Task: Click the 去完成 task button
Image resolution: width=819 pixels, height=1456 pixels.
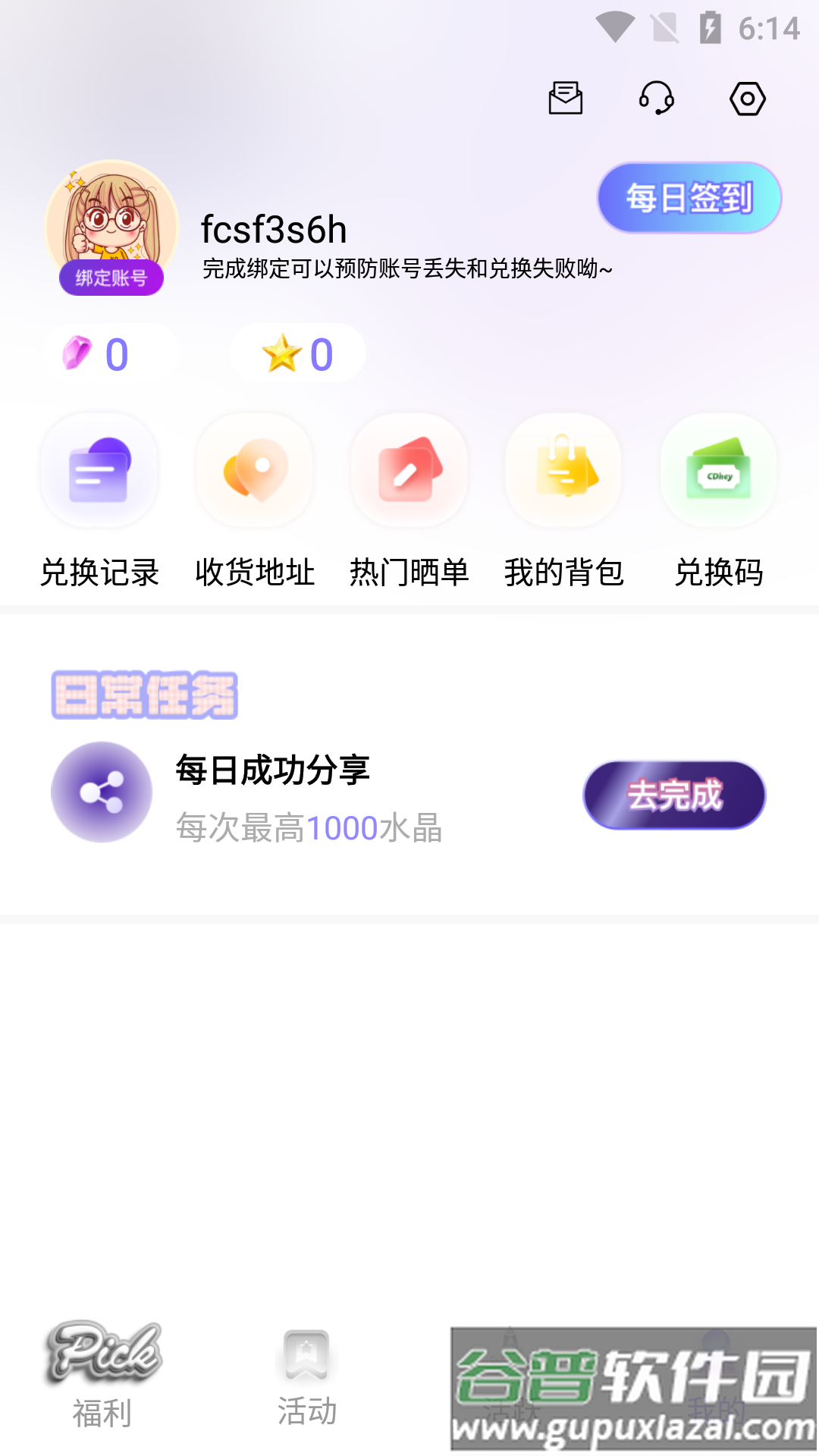Action: click(x=674, y=795)
